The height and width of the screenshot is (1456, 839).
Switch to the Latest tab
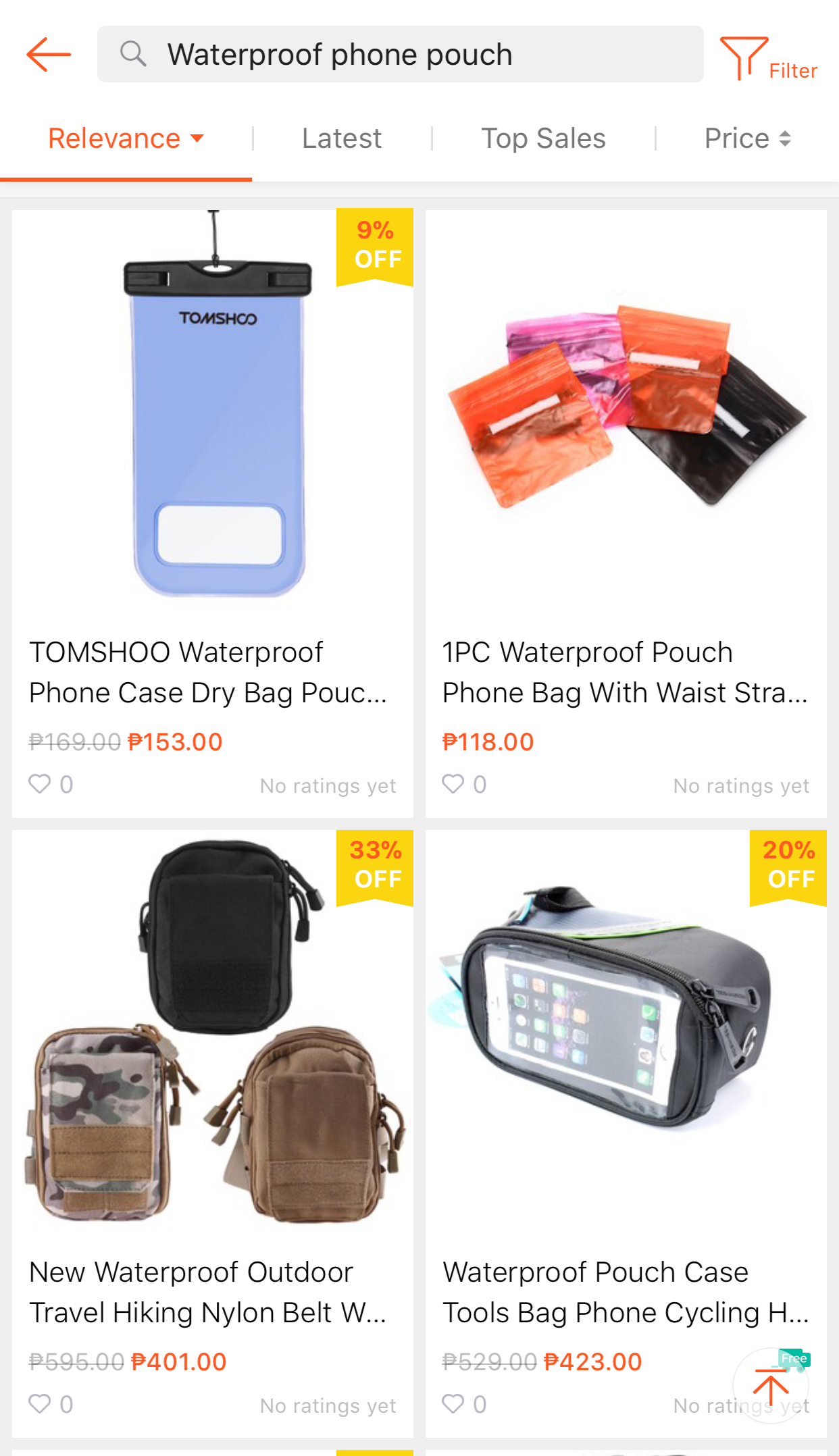(341, 138)
